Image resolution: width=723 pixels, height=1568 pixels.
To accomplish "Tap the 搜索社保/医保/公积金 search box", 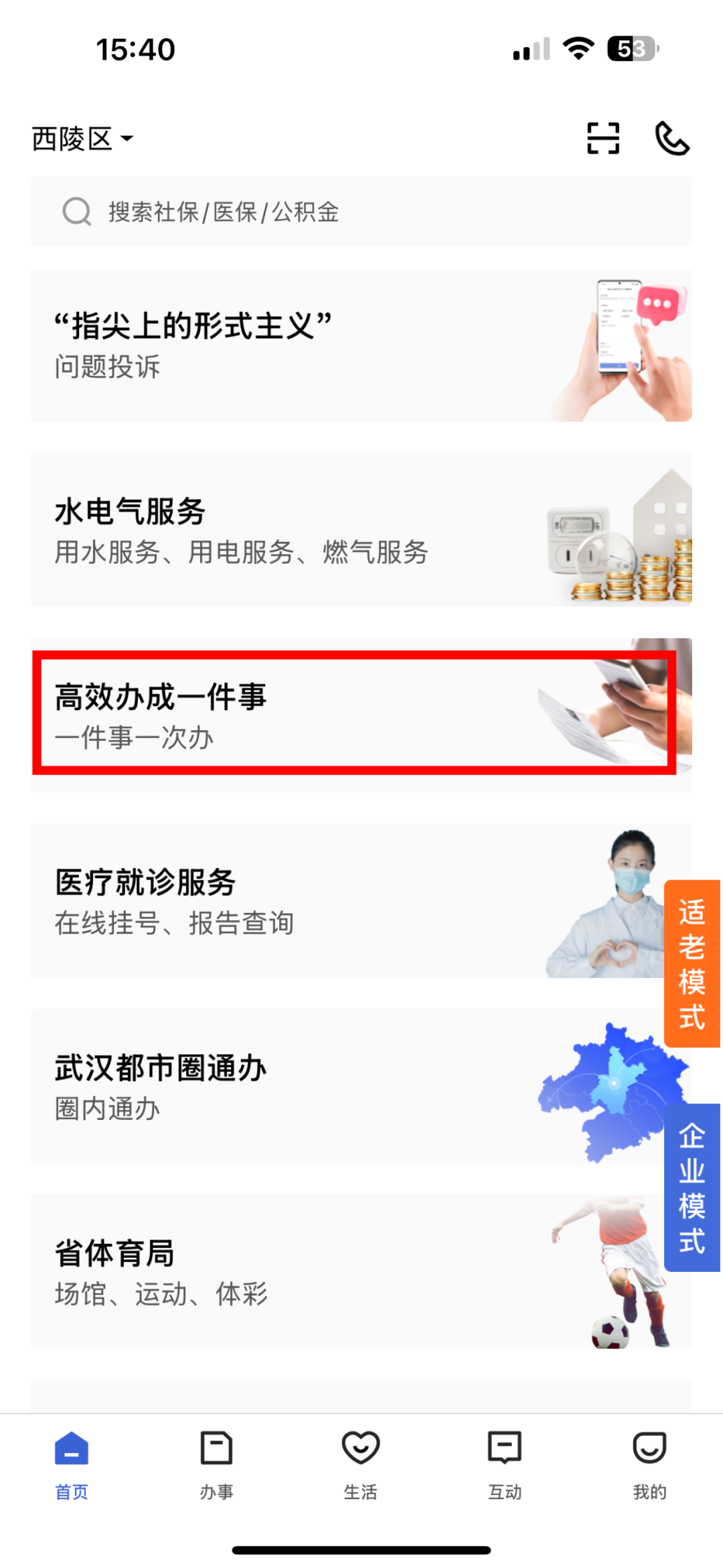I will tap(361, 212).
